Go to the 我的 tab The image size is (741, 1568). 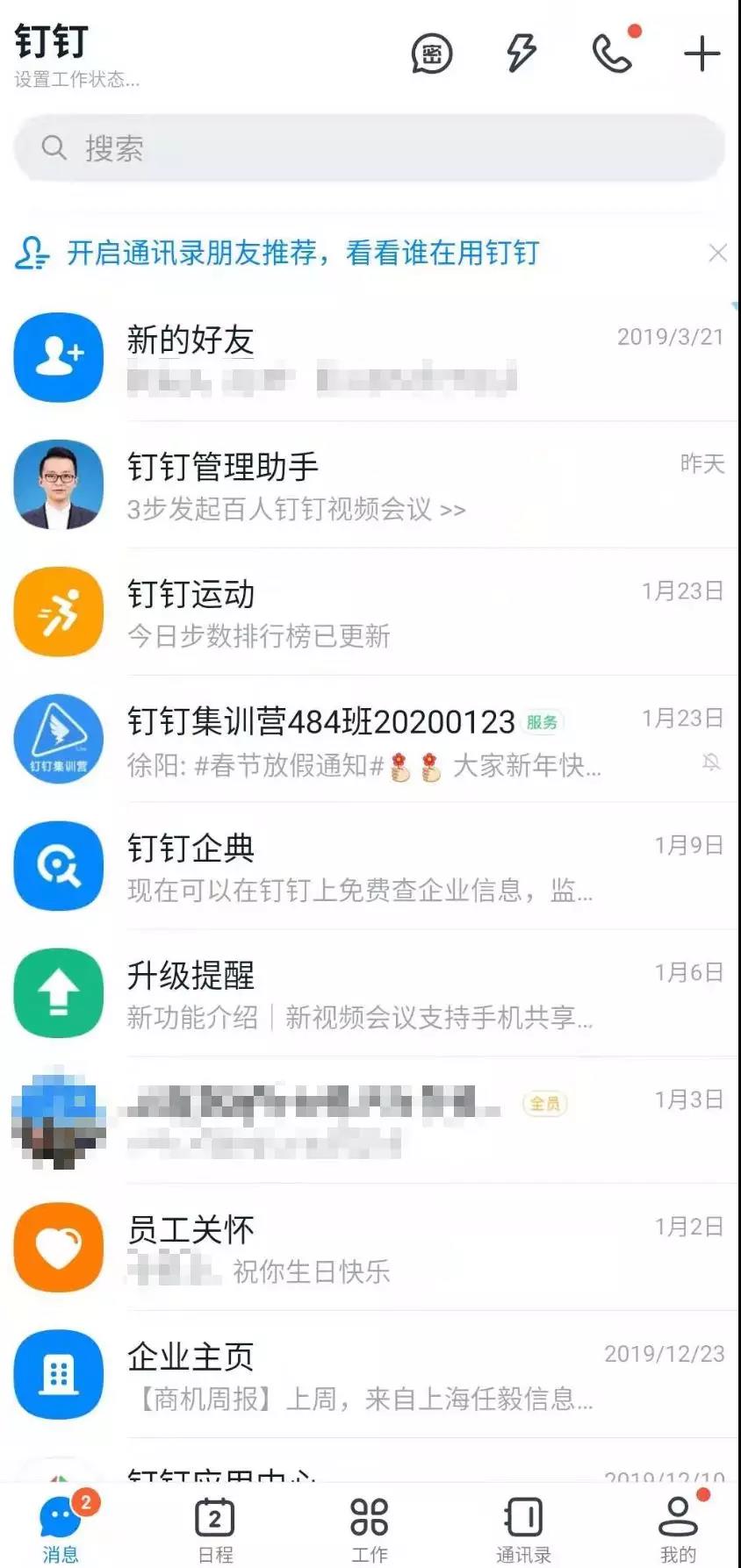678,1529
